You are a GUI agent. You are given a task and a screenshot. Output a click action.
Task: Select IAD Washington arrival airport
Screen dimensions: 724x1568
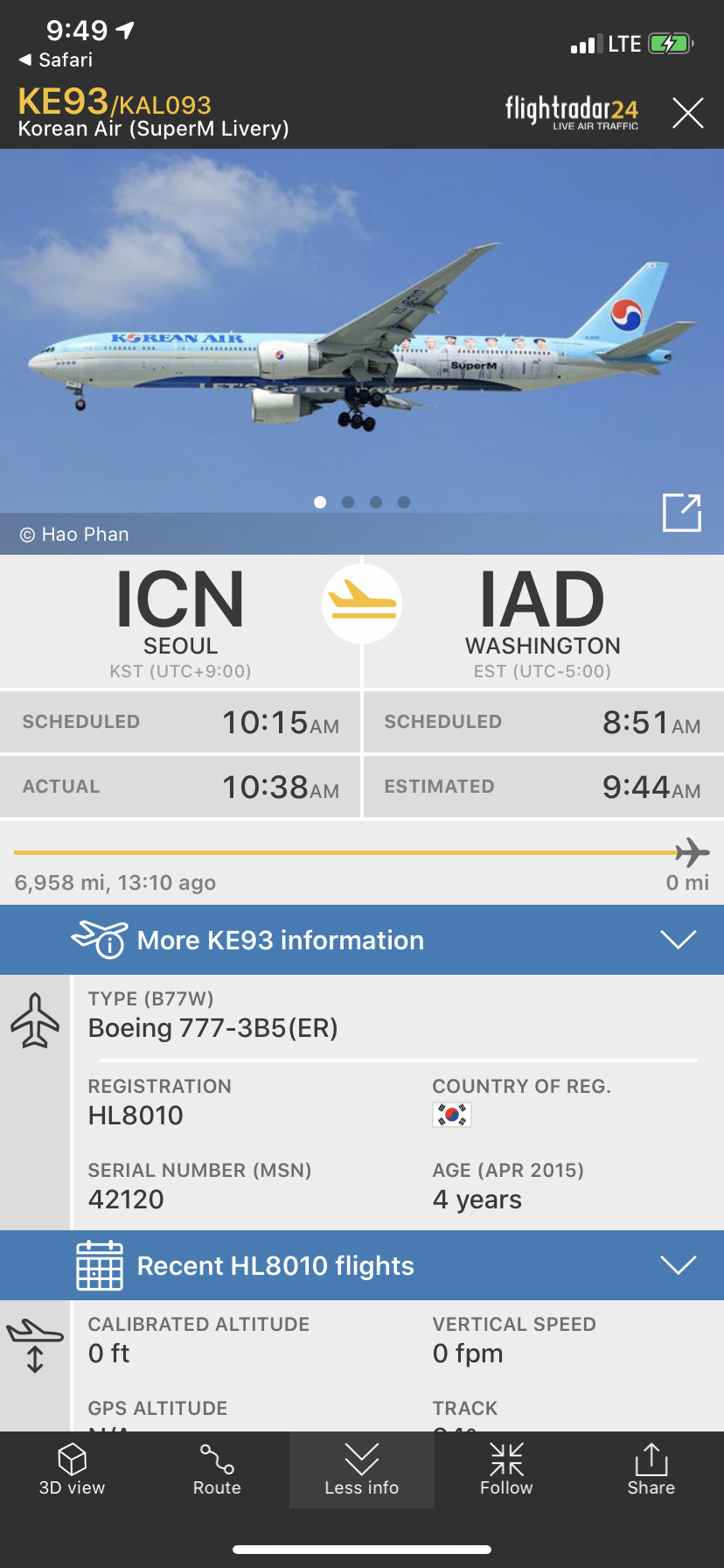[x=542, y=620]
